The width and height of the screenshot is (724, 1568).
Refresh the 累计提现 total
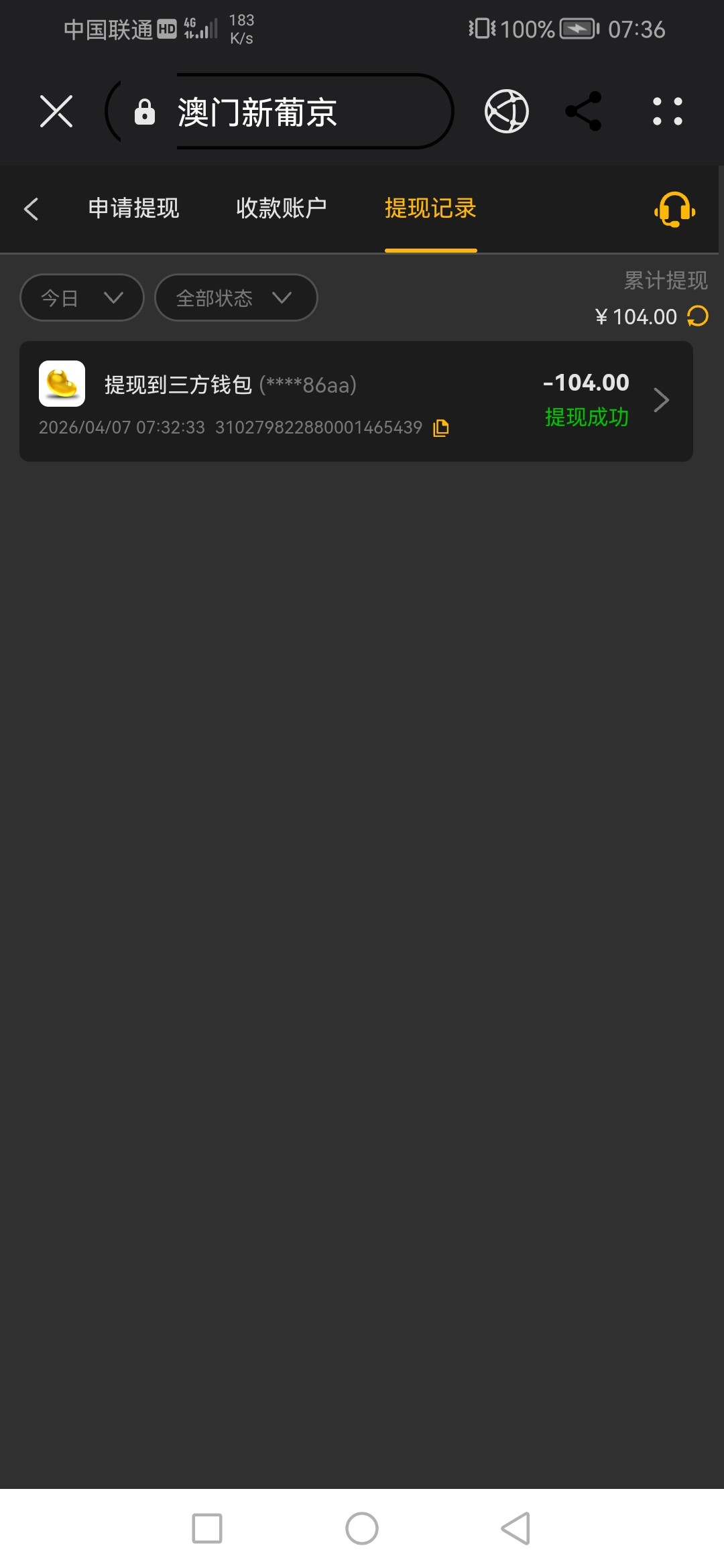tap(698, 316)
